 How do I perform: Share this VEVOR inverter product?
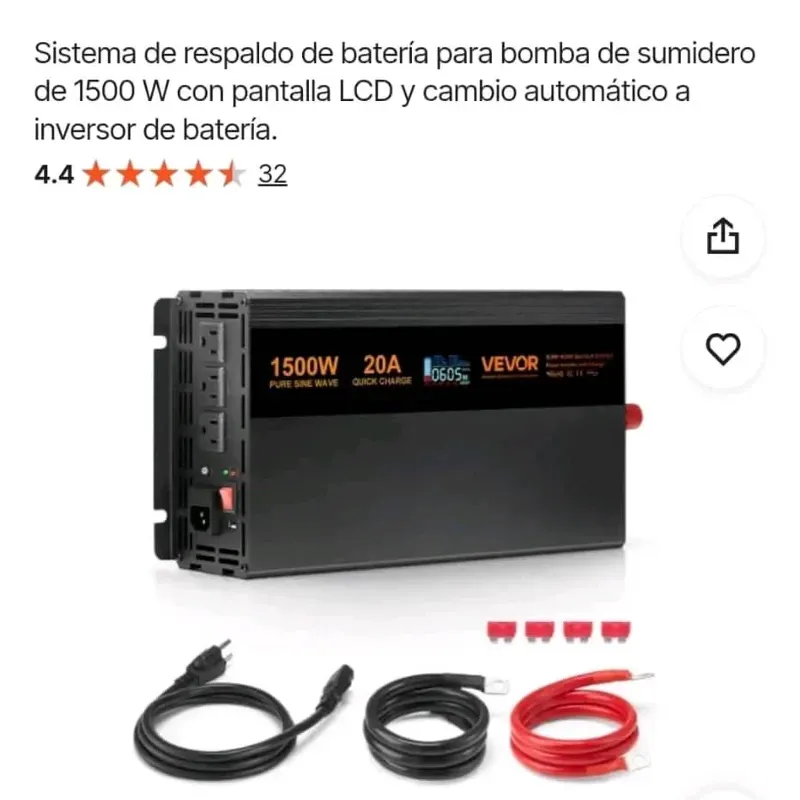723,237
